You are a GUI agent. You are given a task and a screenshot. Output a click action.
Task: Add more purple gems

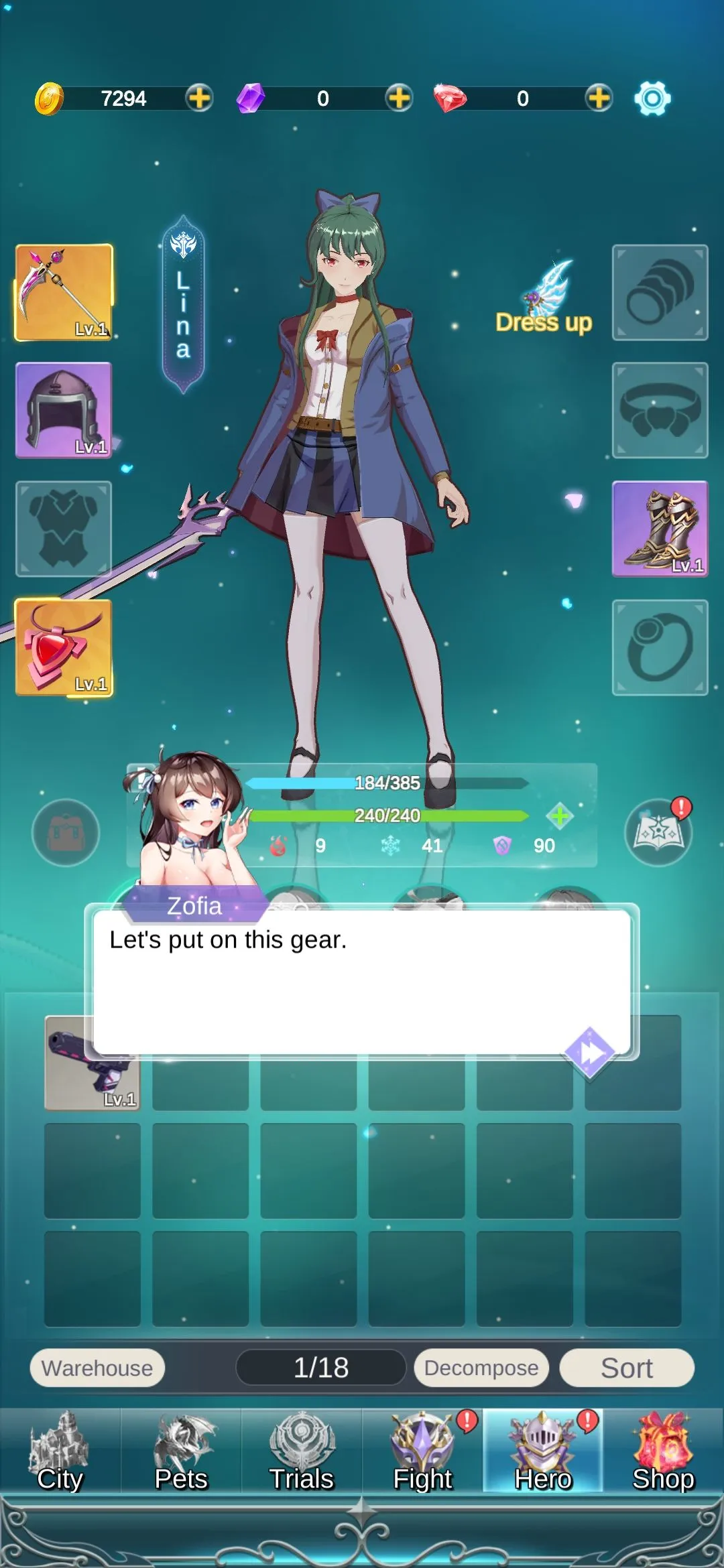click(x=399, y=99)
